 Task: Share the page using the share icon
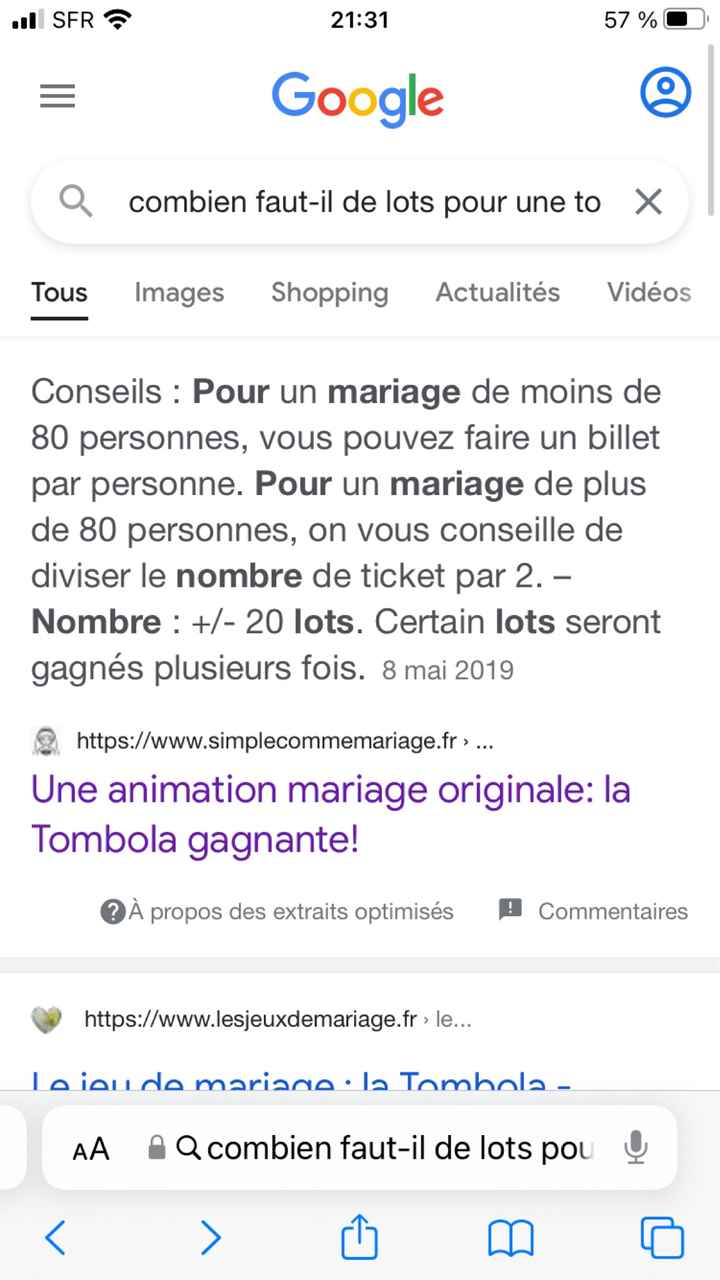coord(359,1238)
